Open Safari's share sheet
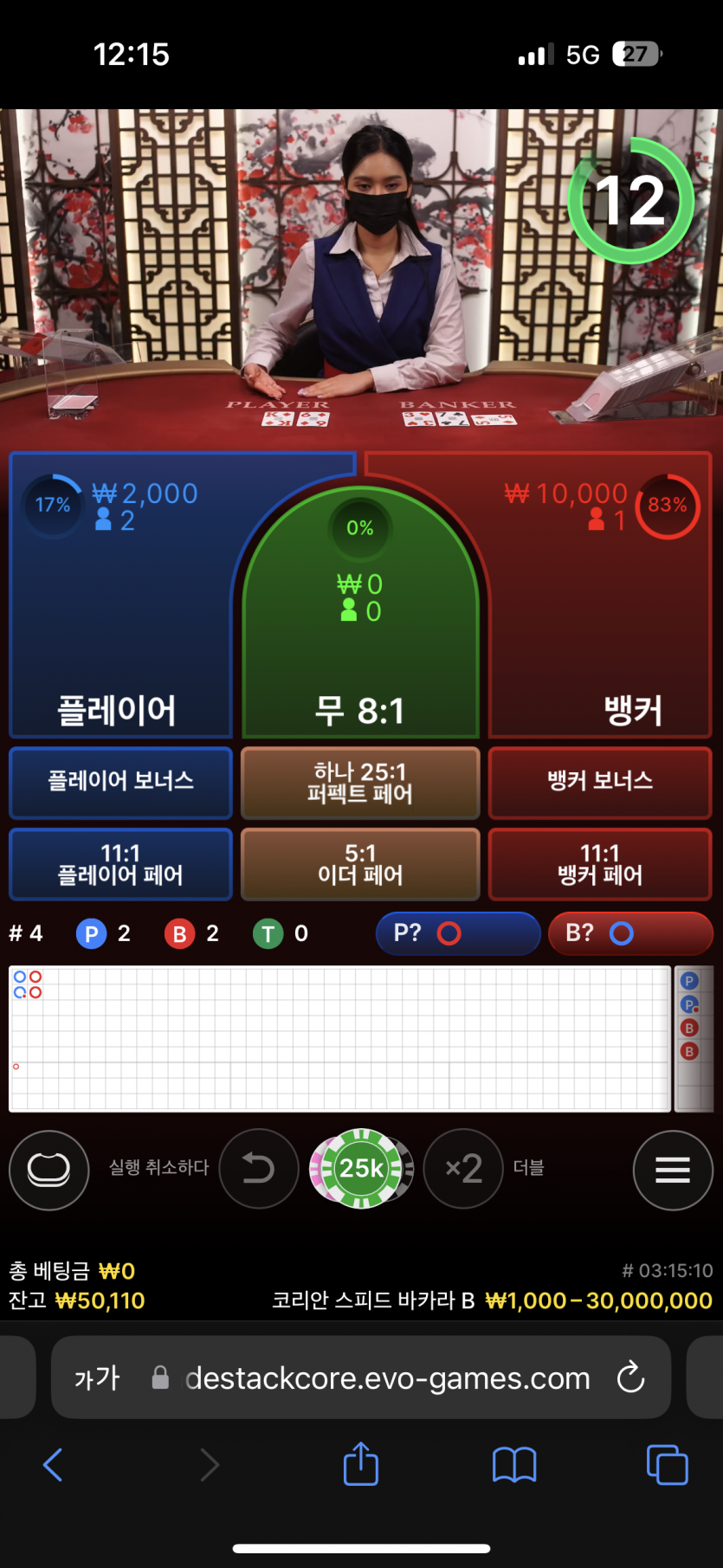This screenshot has height=1568, width=723. tap(361, 1465)
